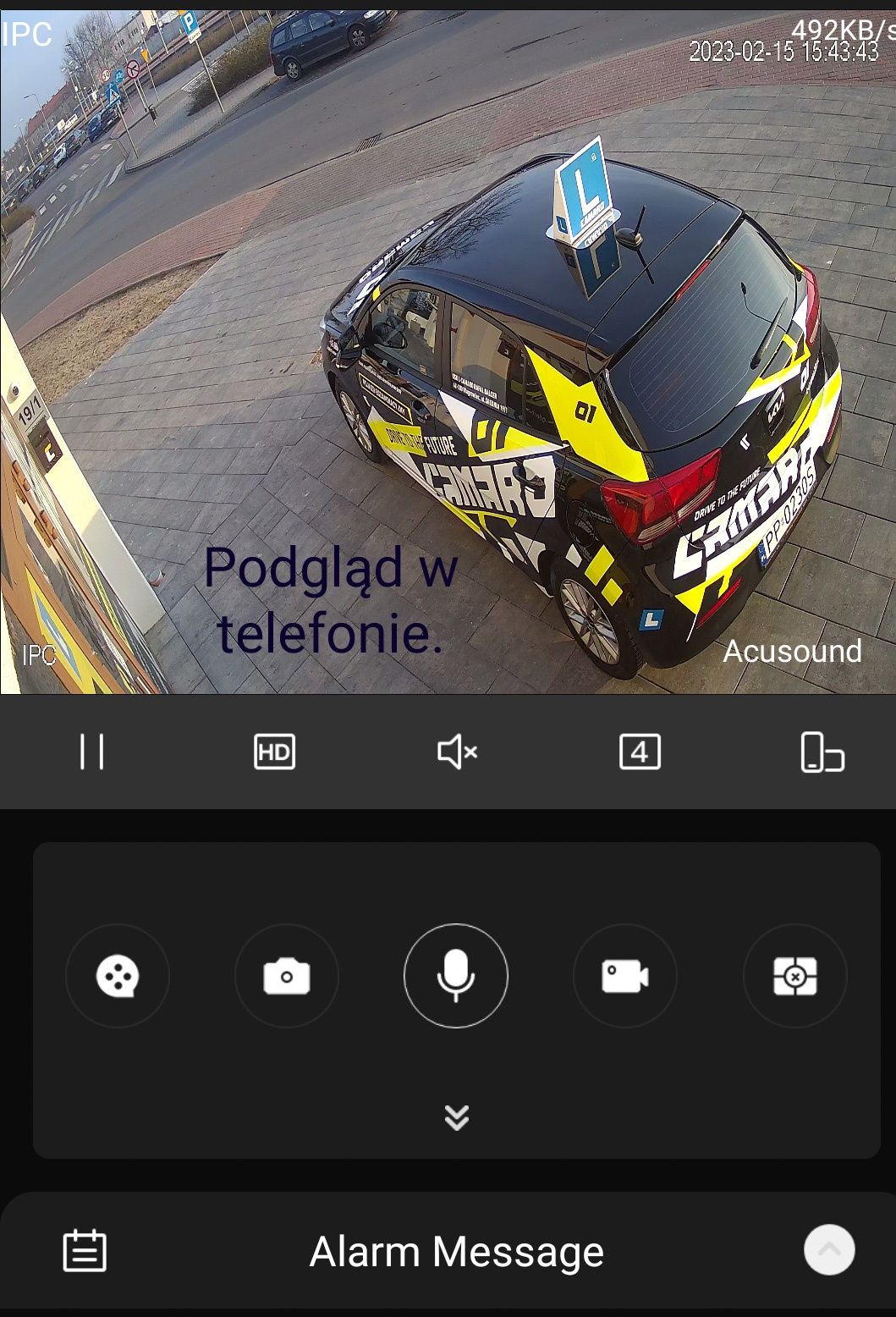Start talking through the microphone button

456,976
